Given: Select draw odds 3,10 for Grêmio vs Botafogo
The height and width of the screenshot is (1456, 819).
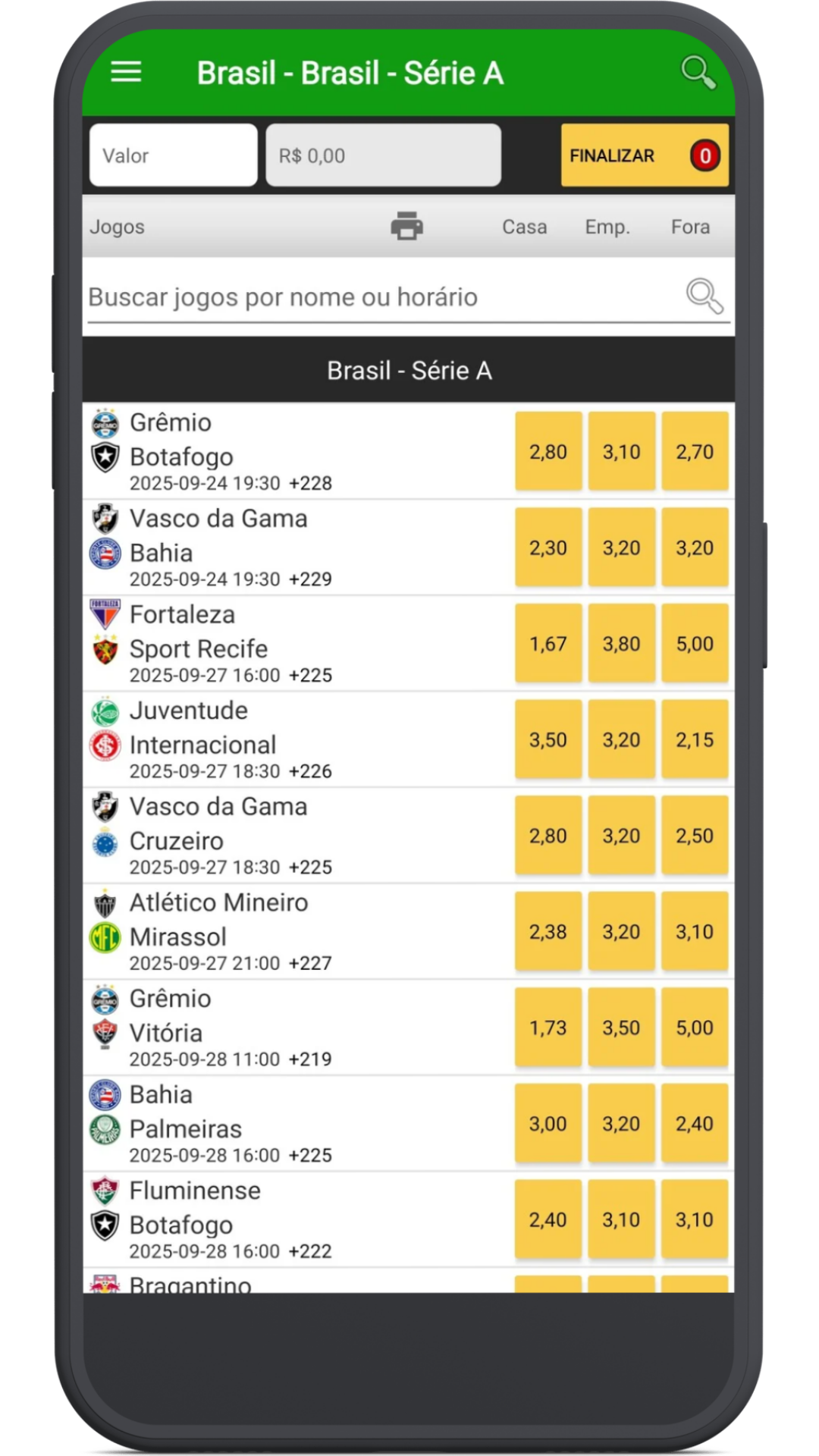Looking at the screenshot, I should click(621, 451).
